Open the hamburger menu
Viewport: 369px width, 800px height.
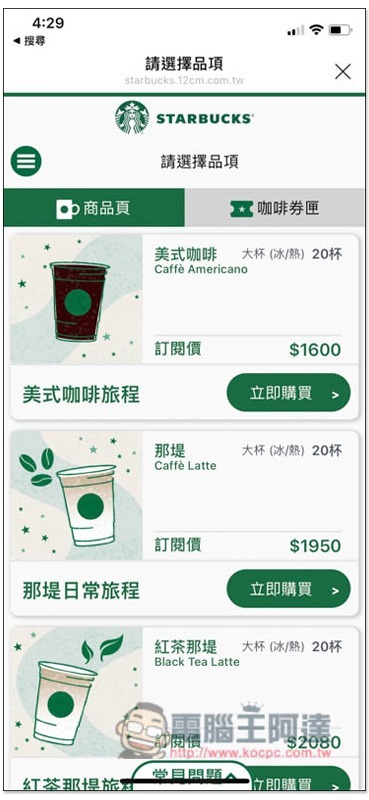click(x=26, y=161)
